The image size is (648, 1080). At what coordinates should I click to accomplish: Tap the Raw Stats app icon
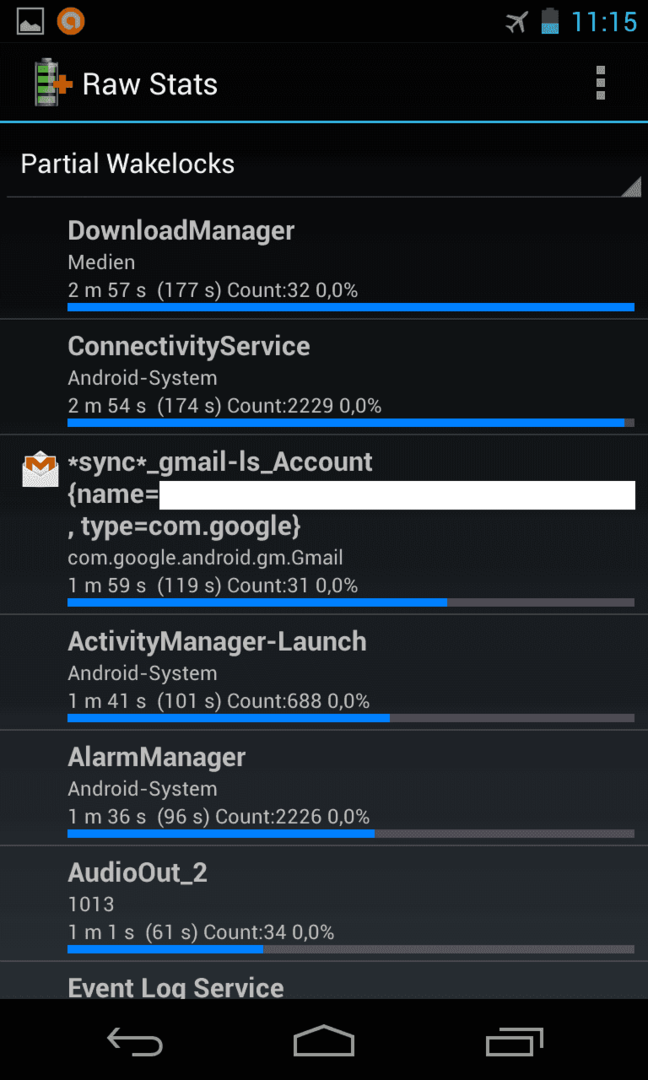[x=53, y=84]
